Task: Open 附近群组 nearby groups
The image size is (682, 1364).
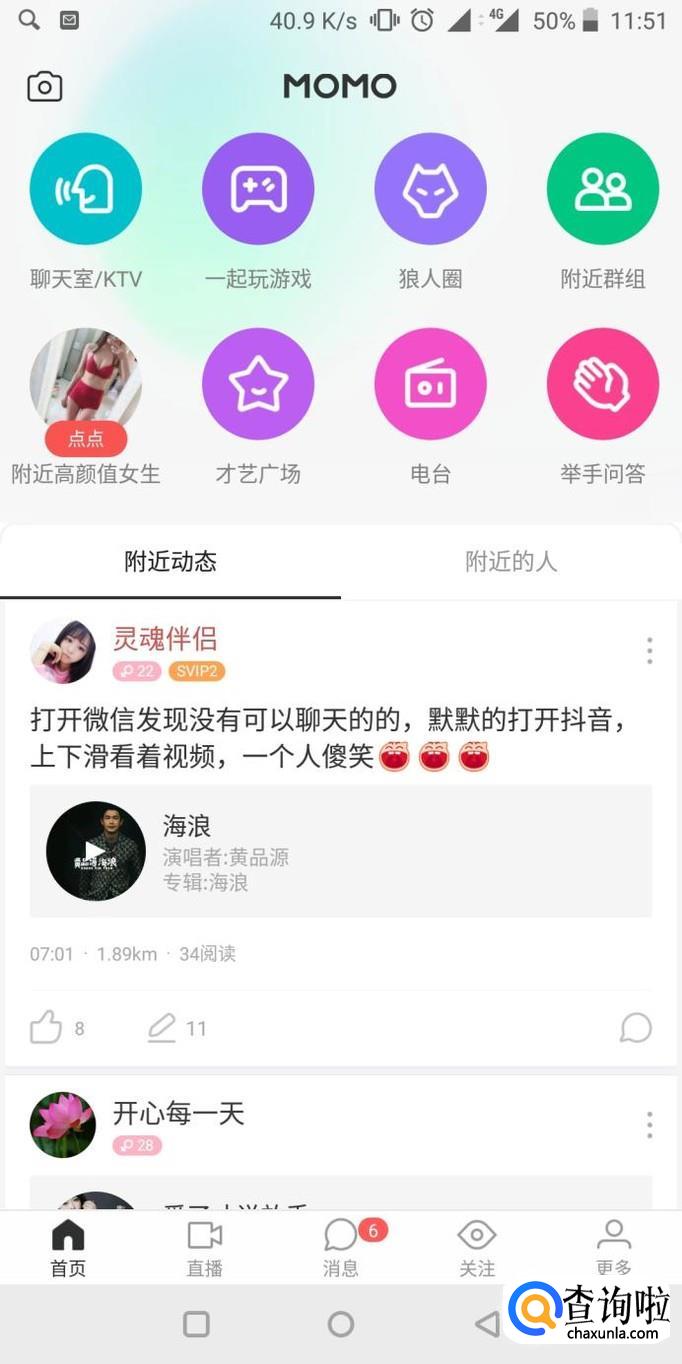Action: [x=602, y=189]
